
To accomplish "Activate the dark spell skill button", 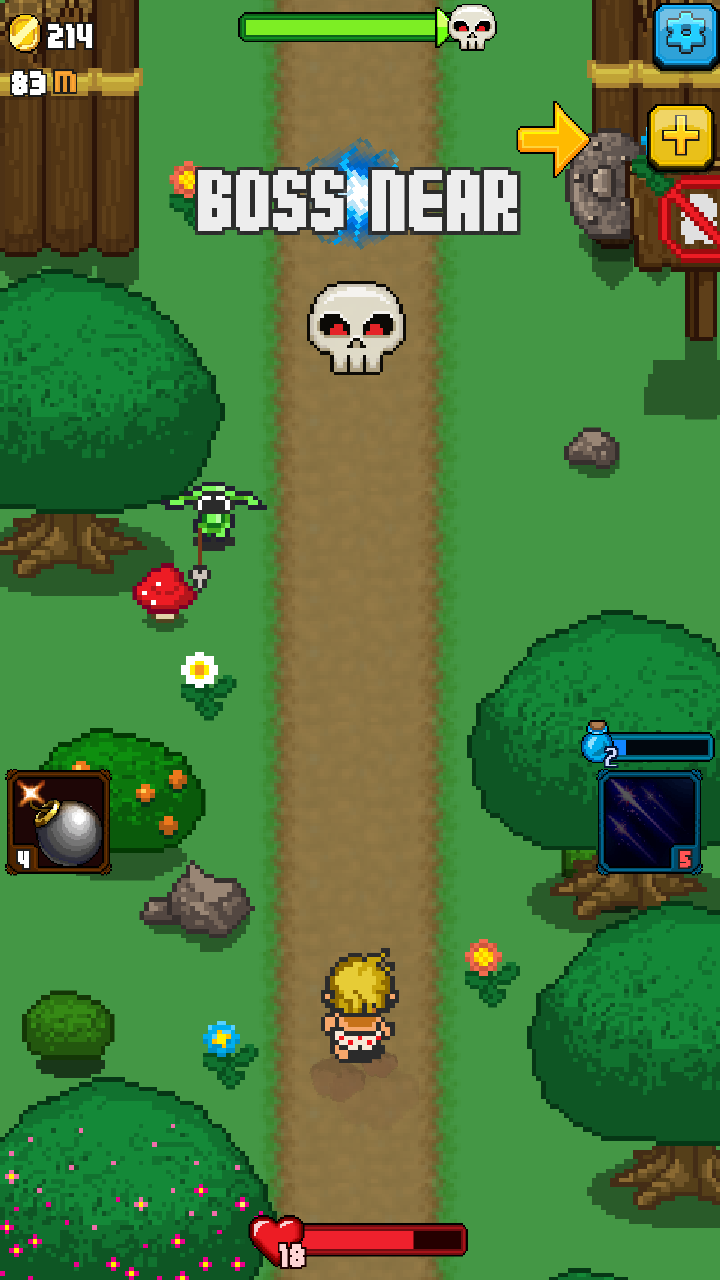I will [648, 822].
